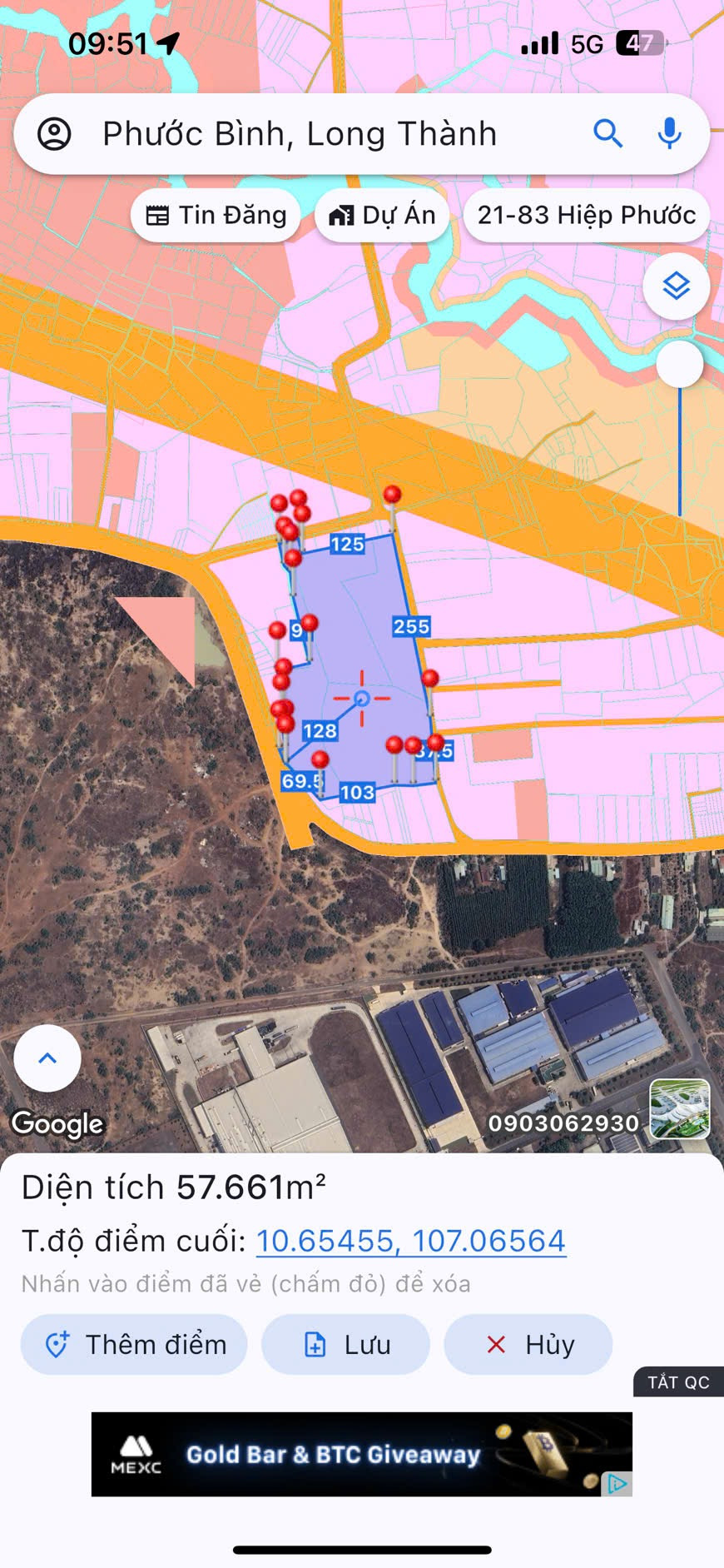Dismiss ads with TẮT QC
Viewport: 724px width, 1568px height.
[x=678, y=1382]
